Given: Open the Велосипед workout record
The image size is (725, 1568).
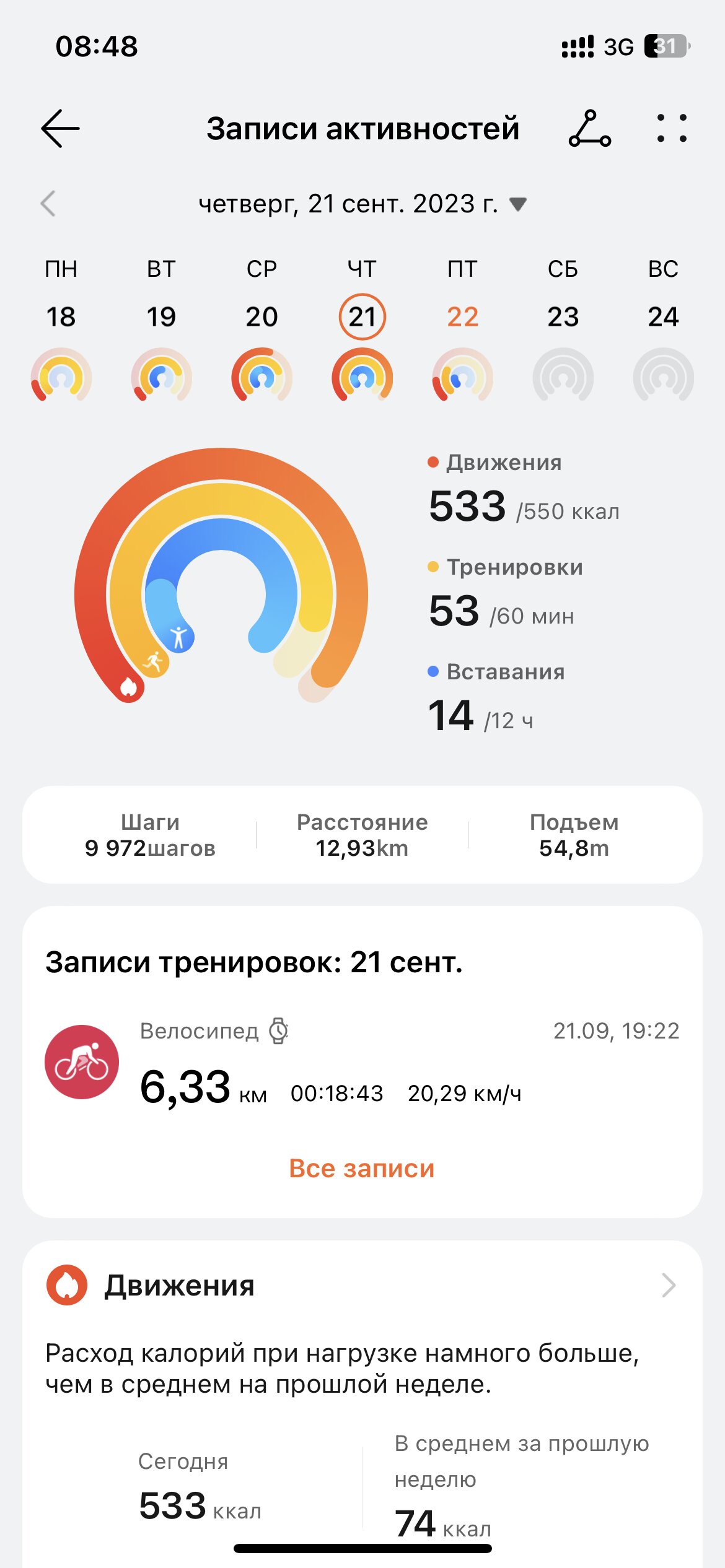Looking at the screenshot, I should [x=362, y=1063].
